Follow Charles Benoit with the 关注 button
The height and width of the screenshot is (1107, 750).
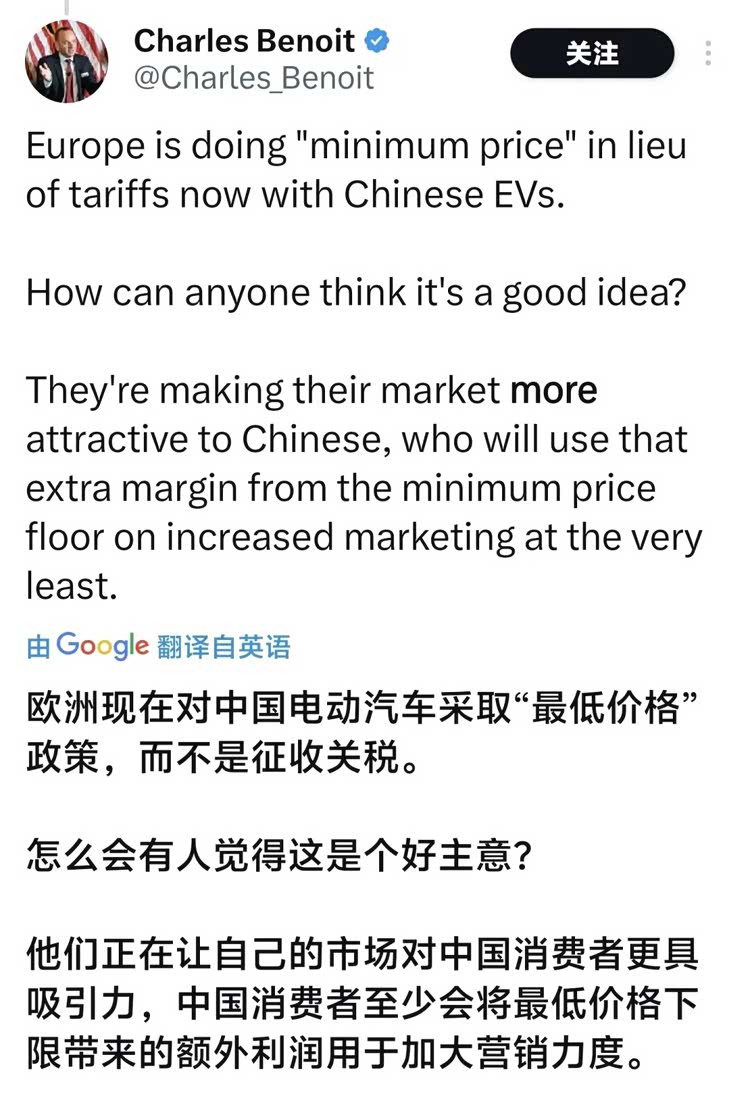592,54
